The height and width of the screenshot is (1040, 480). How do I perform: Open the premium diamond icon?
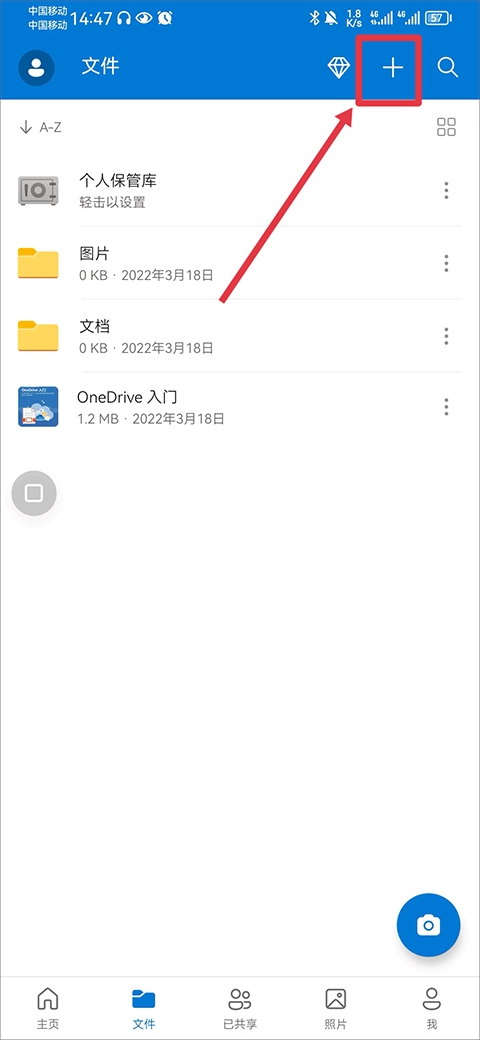coord(339,68)
